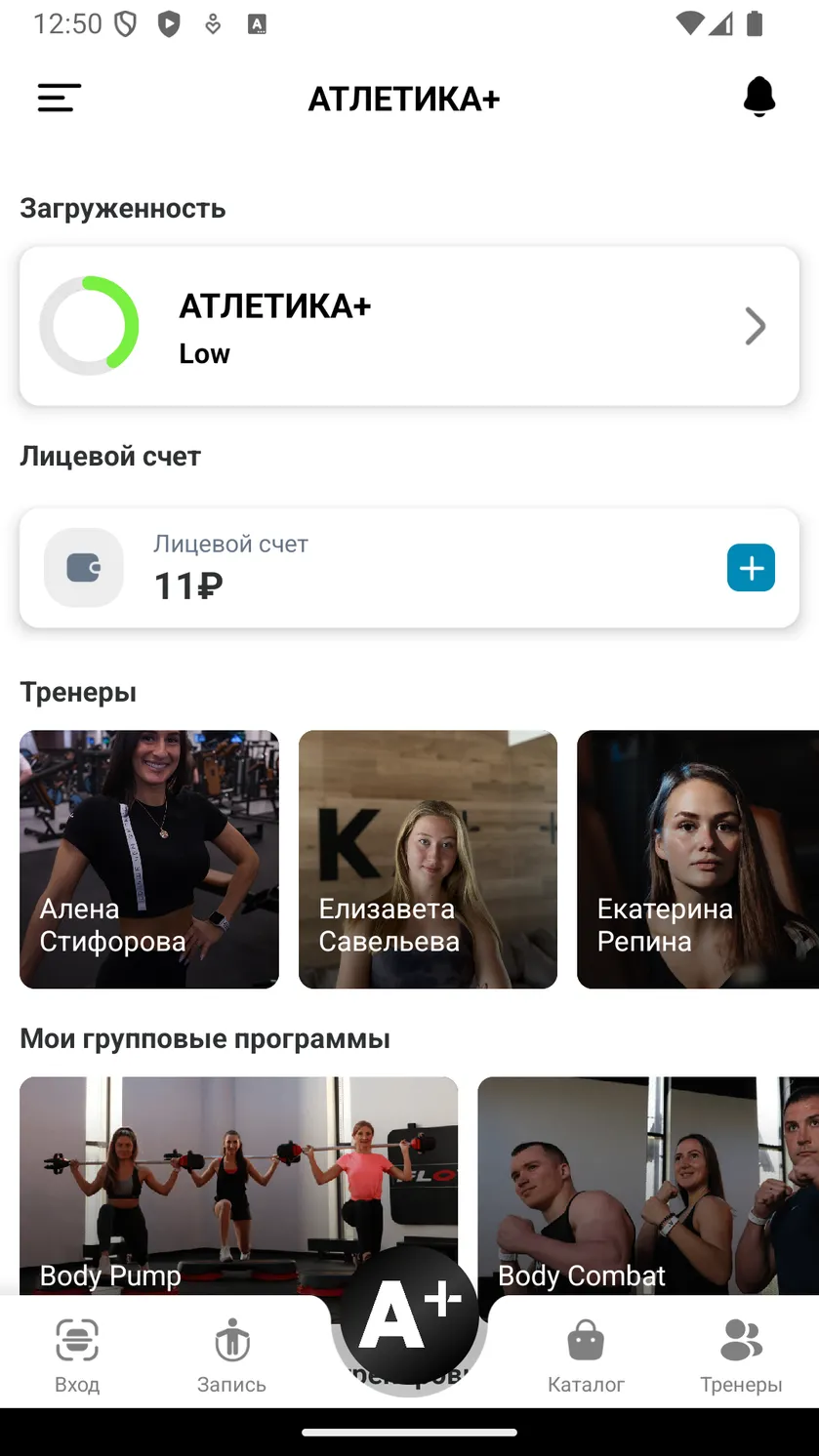The width and height of the screenshot is (819, 1456).
Task: Switch to the Тренеры tab
Action: coord(741,1355)
